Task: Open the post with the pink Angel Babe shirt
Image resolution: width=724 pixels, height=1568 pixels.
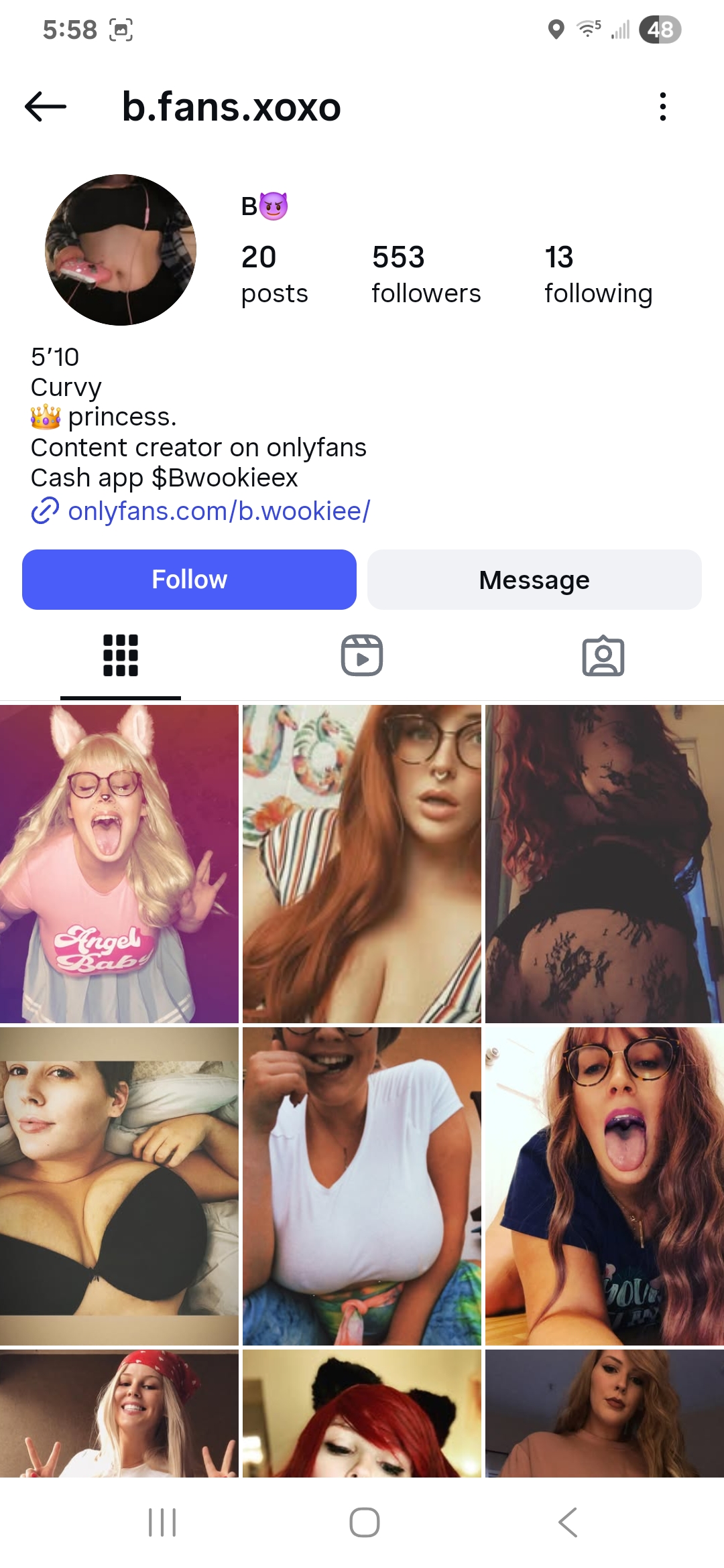Action: (x=119, y=864)
